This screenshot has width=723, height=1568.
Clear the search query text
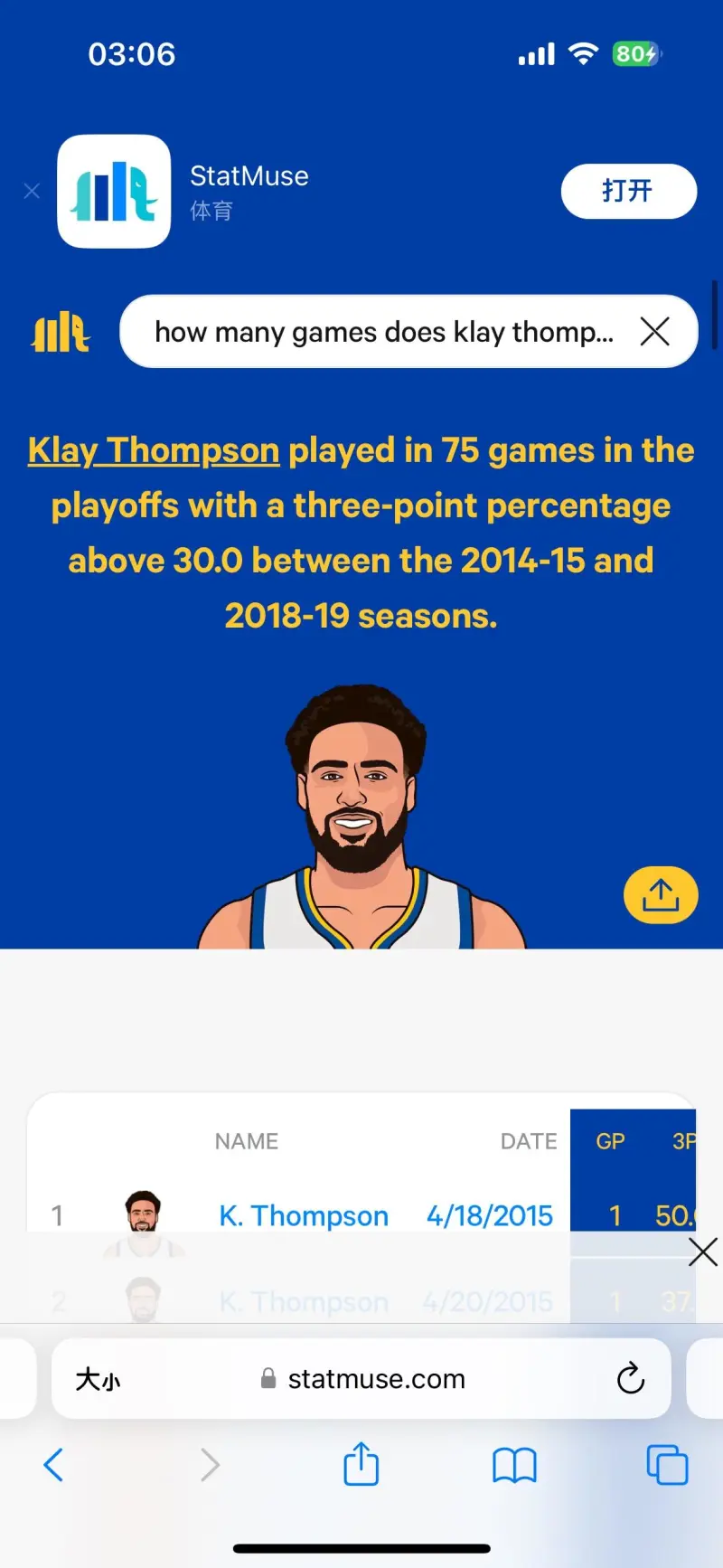click(x=654, y=332)
